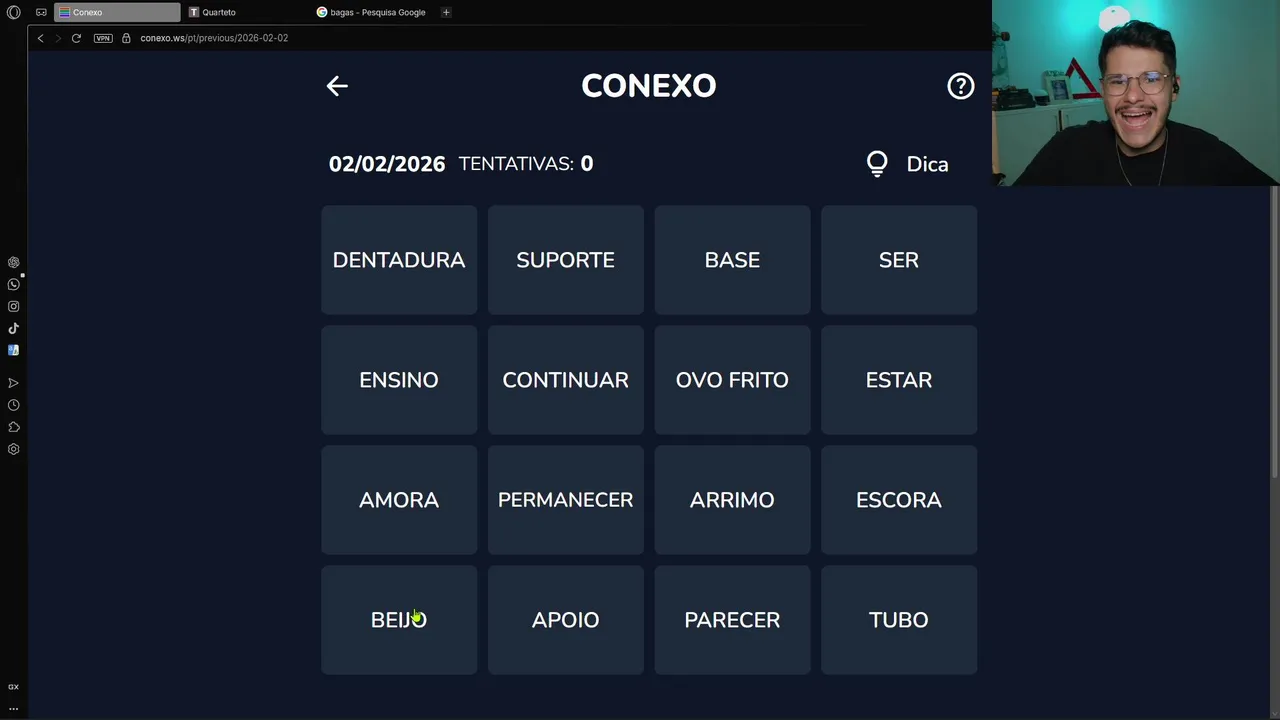Select the AMORA word tile
1280x720 pixels.
tap(399, 500)
